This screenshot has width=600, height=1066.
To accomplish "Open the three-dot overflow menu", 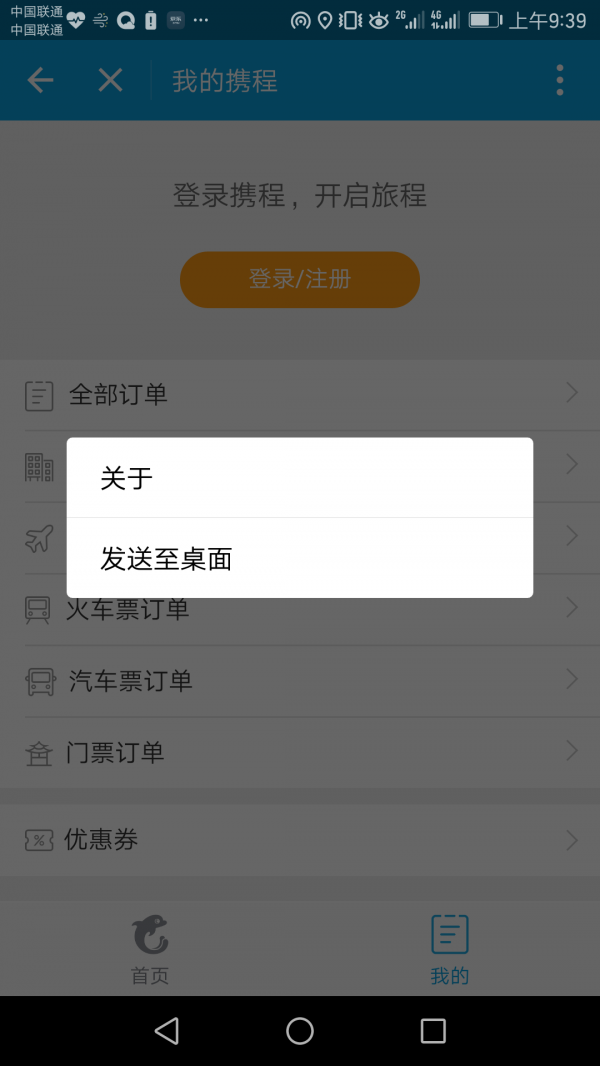I will pos(559,80).
